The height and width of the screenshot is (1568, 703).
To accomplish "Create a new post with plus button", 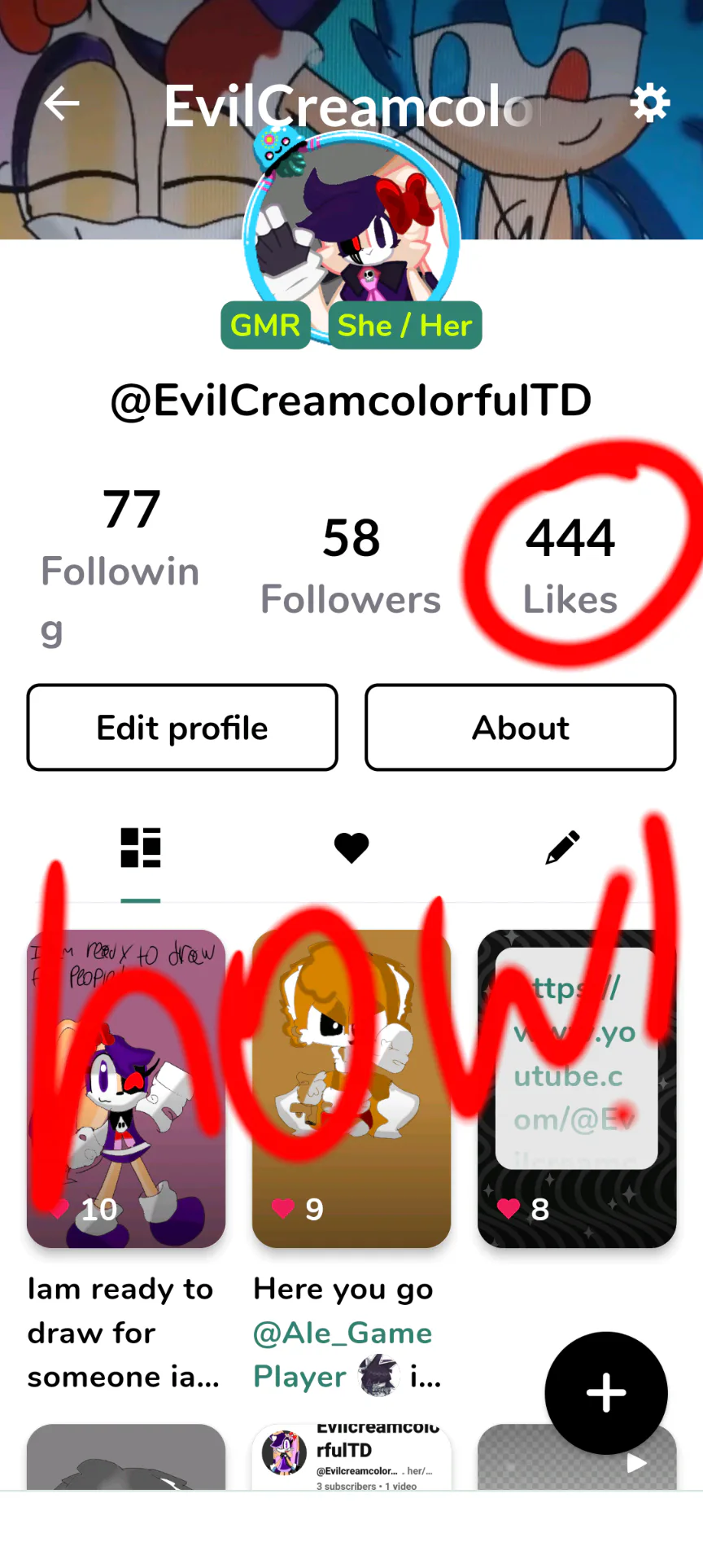I will coord(606,1393).
